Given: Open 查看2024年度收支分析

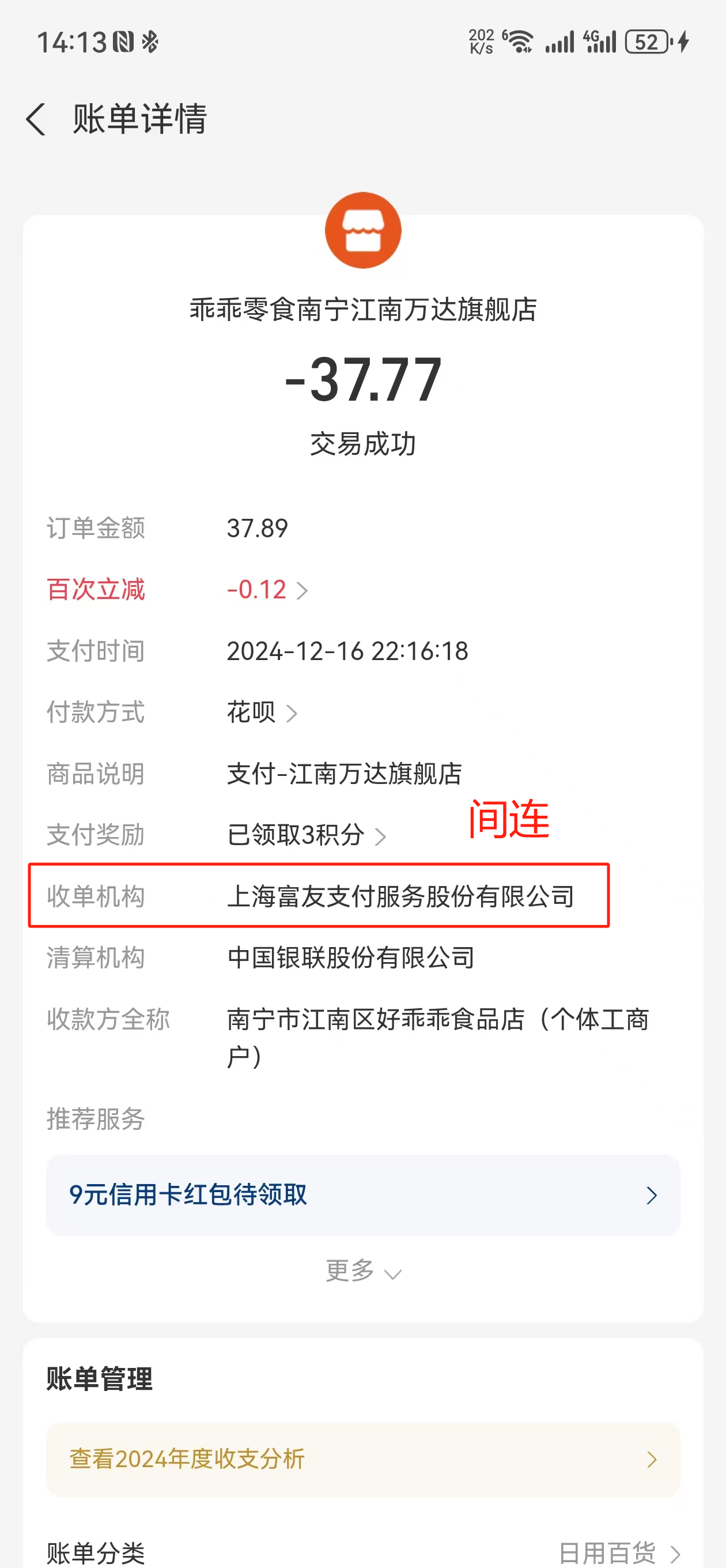Looking at the screenshot, I should tap(362, 1459).
